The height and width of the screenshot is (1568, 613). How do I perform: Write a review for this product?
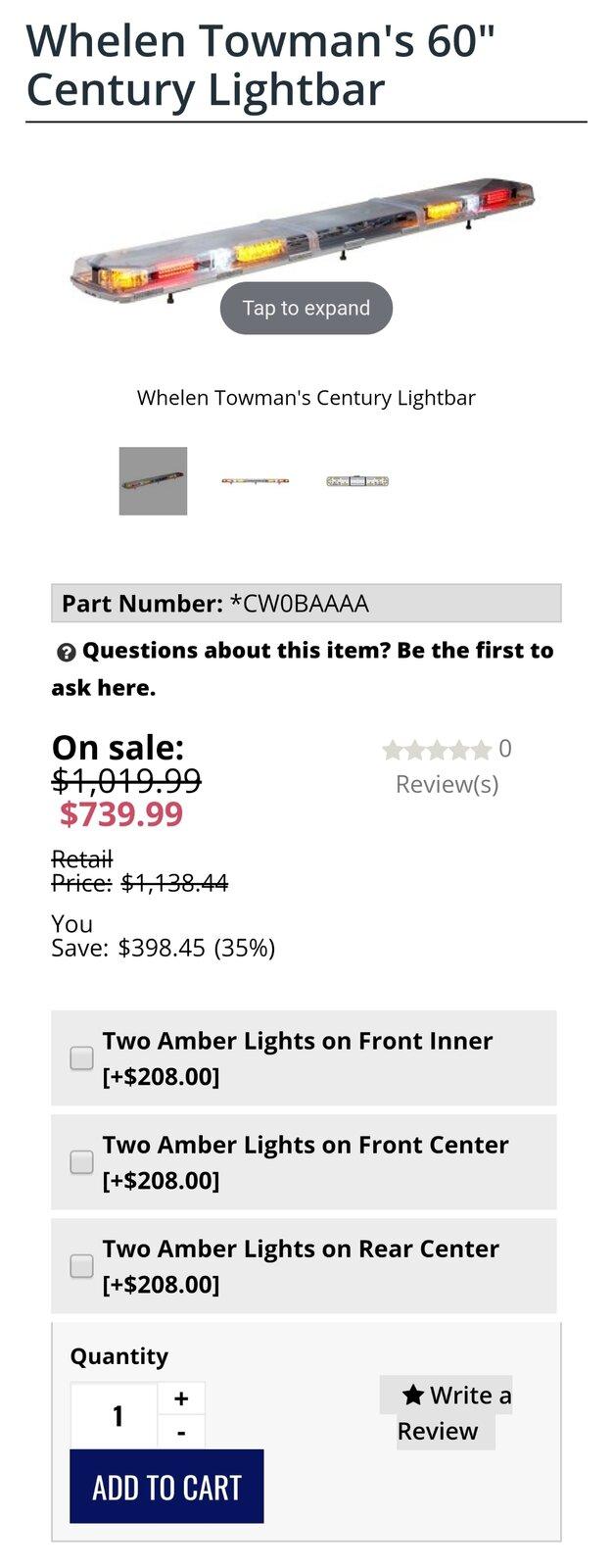point(447,1412)
